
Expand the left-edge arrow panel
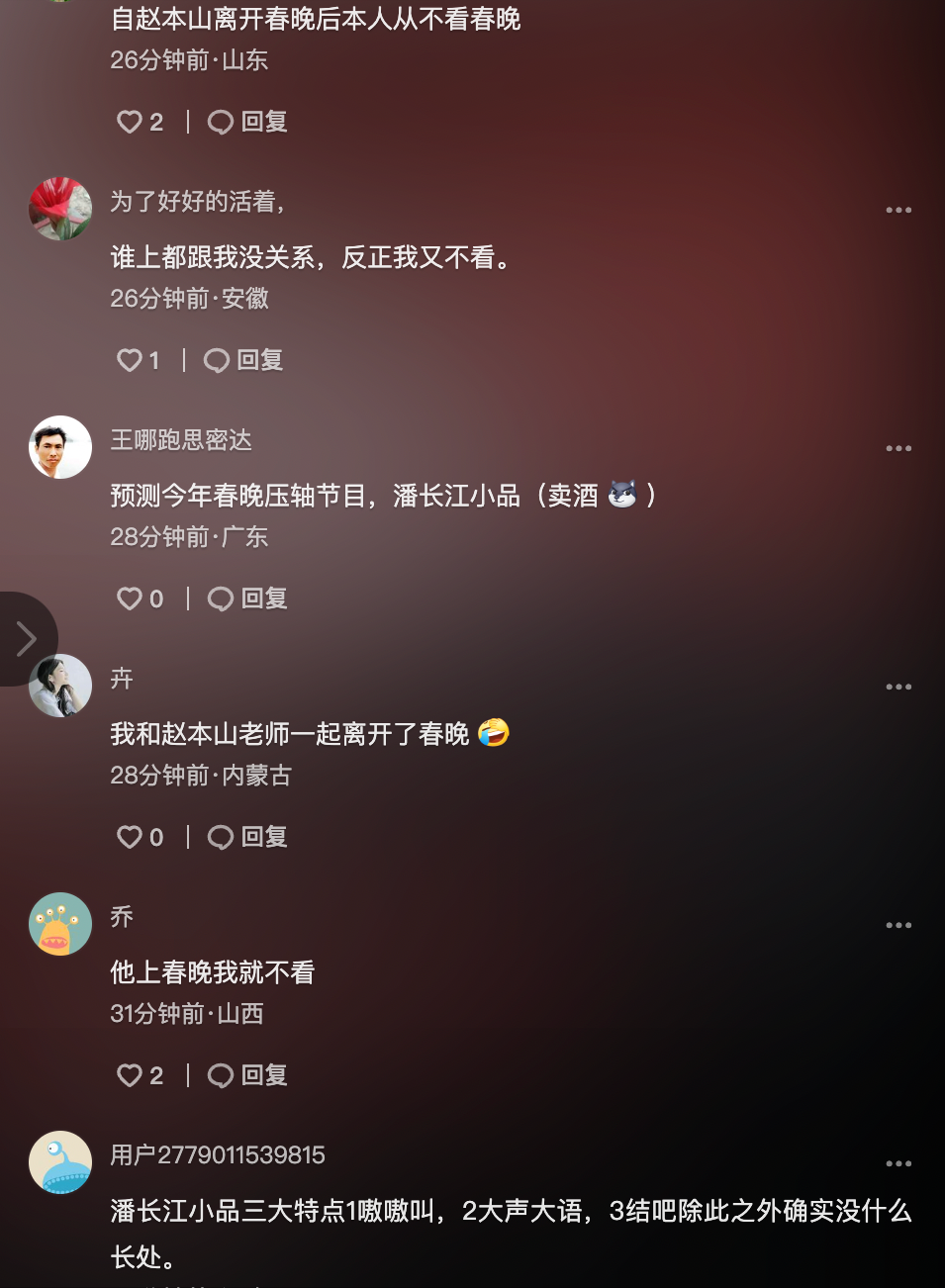click(25, 638)
